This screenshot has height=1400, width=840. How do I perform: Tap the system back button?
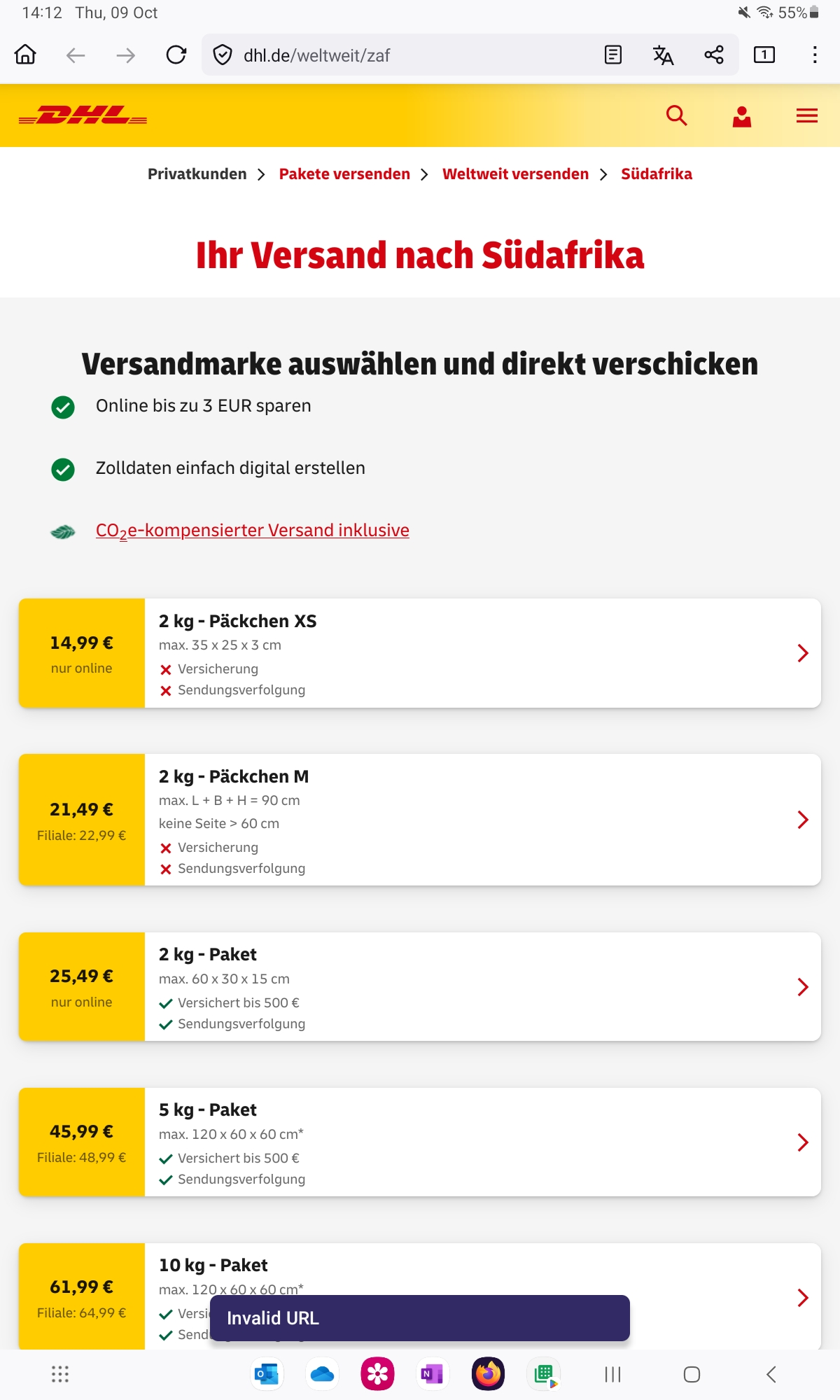[771, 1375]
